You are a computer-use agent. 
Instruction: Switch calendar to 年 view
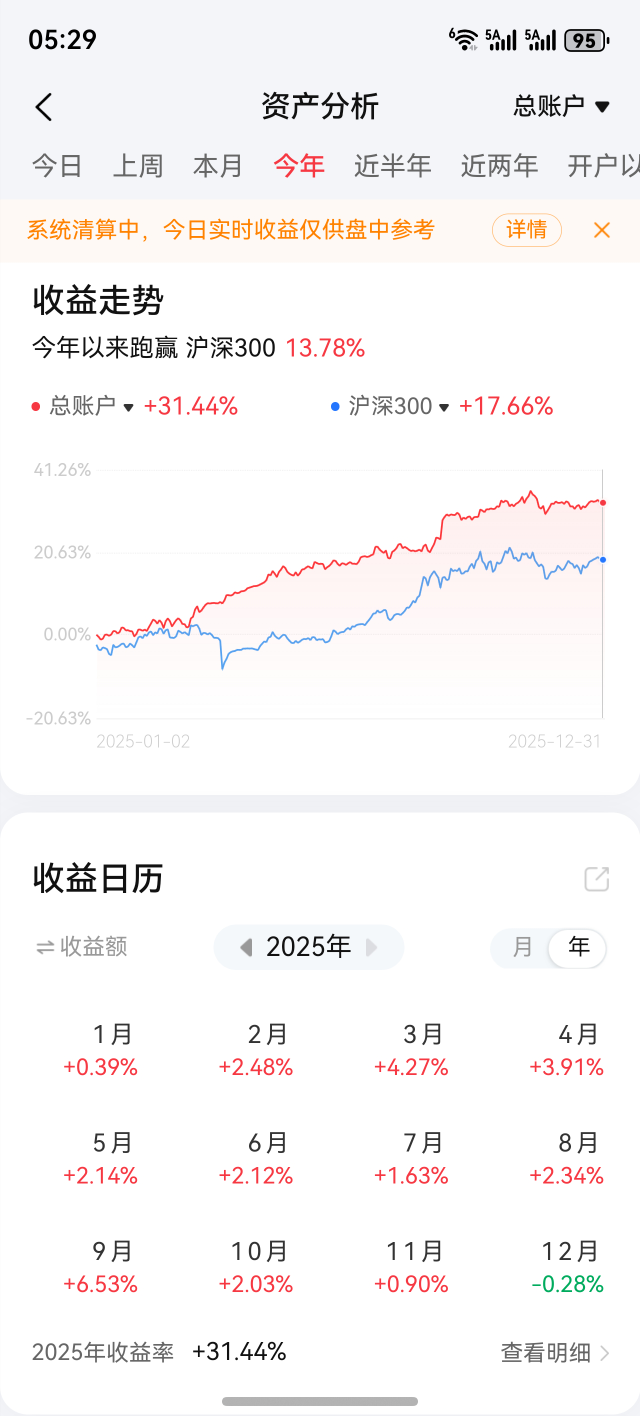(x=578, y=947)
